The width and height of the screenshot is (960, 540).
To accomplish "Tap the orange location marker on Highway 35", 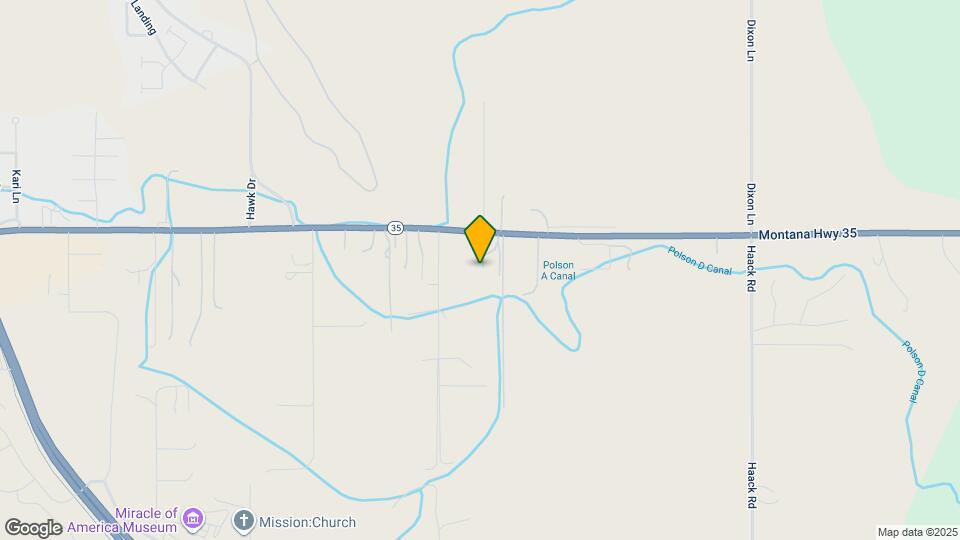I will [x=480, y=238].
